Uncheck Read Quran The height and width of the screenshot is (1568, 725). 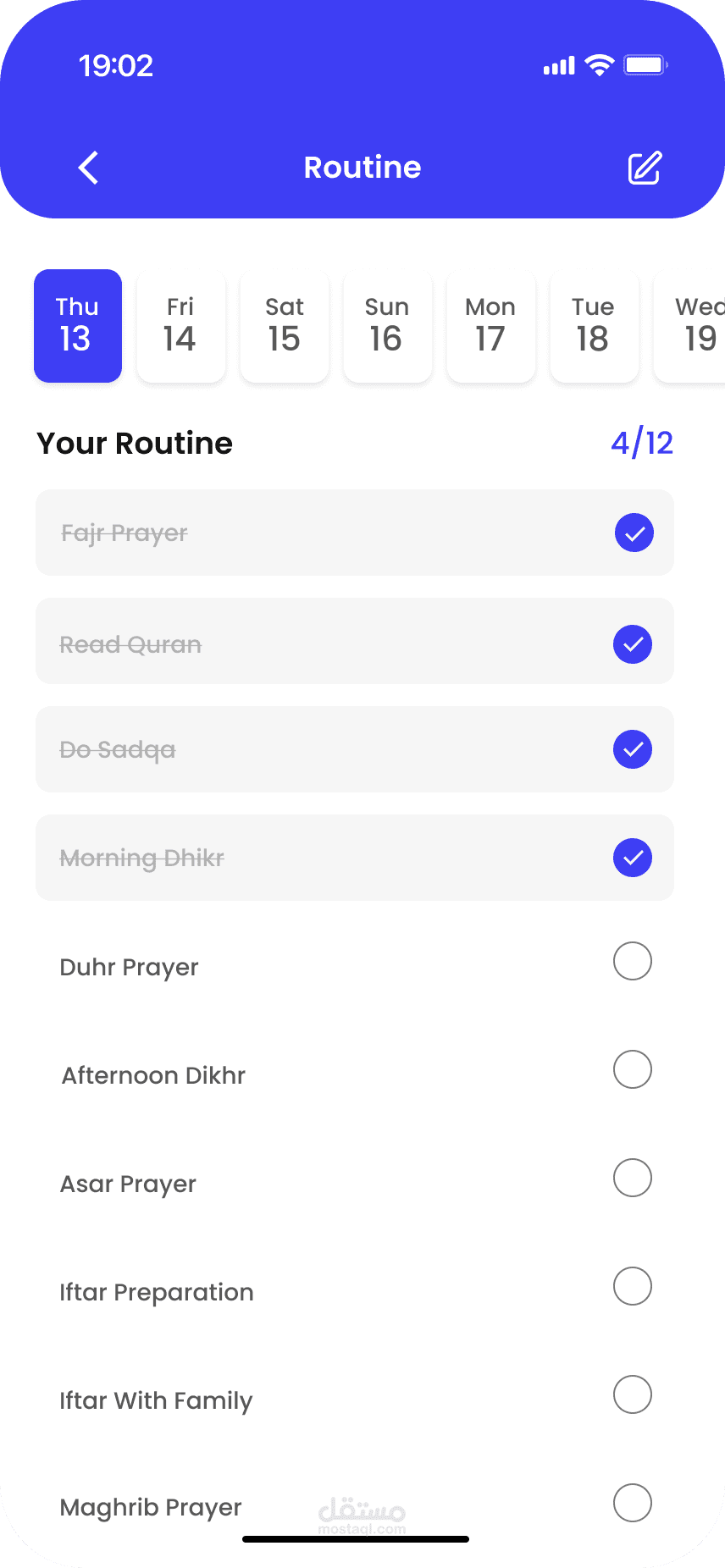(633, 644)
